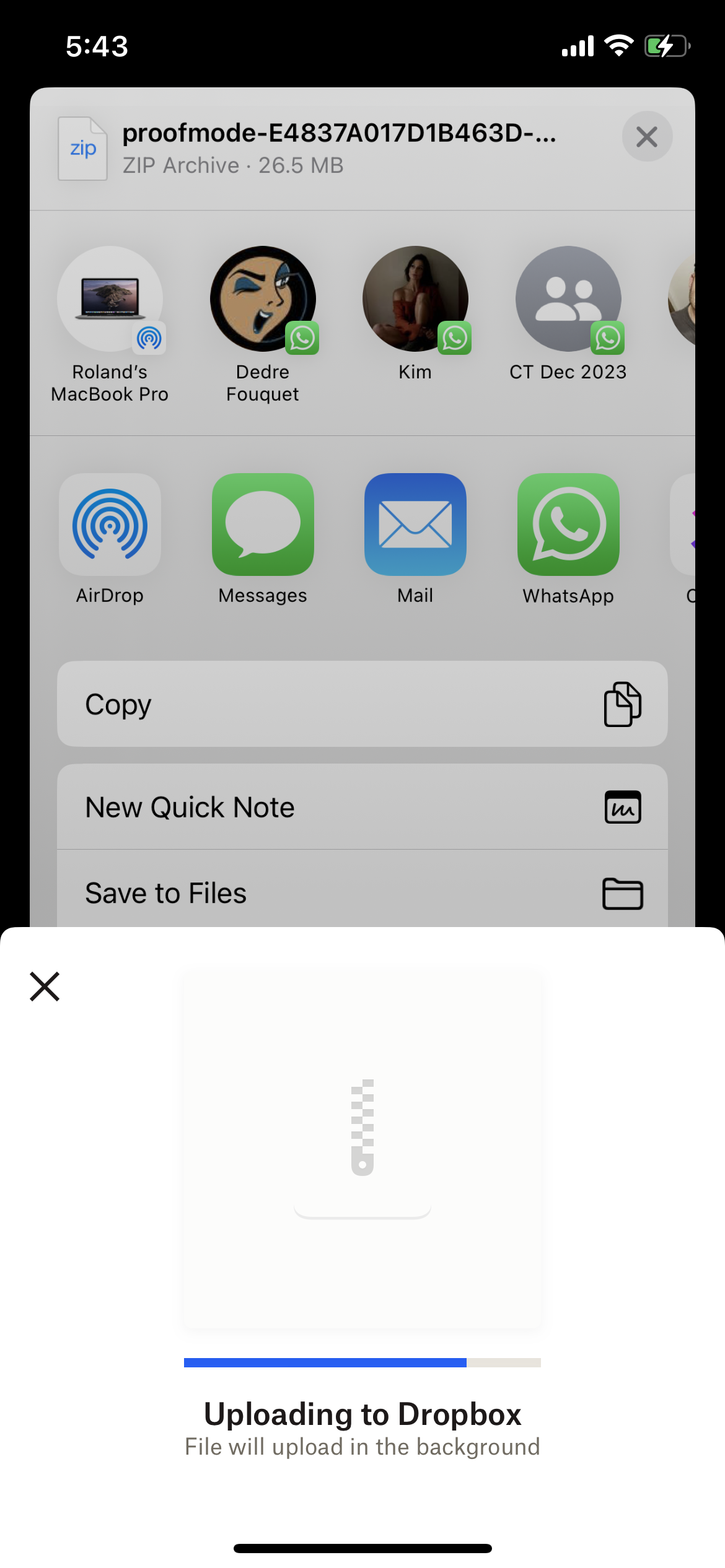Choose WhatsApp from the apps row
Viewport: 725px width, 1568px height.
point(568,539)
